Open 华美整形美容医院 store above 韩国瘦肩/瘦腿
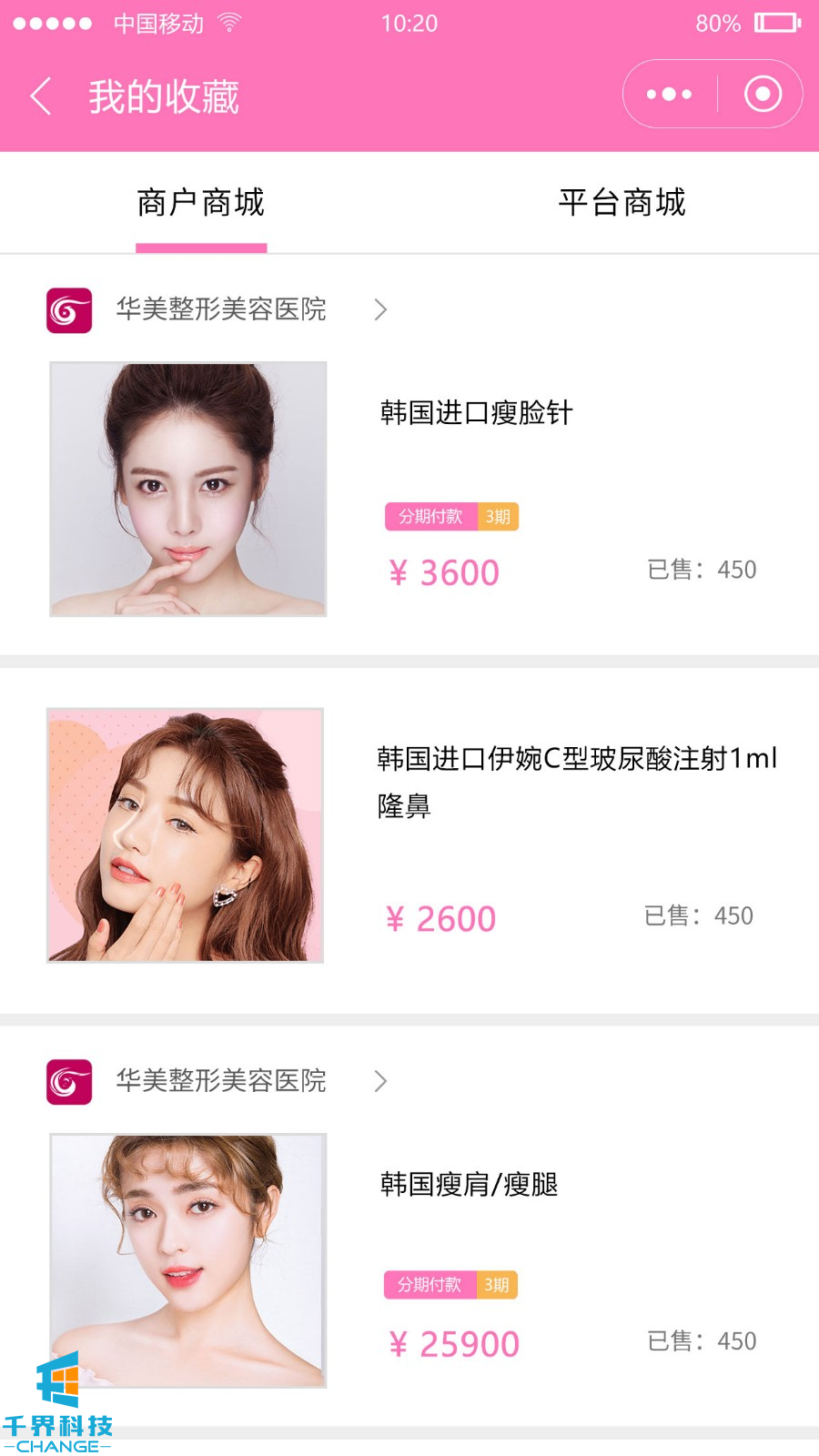The image size is (819, 1456). 220,1081
